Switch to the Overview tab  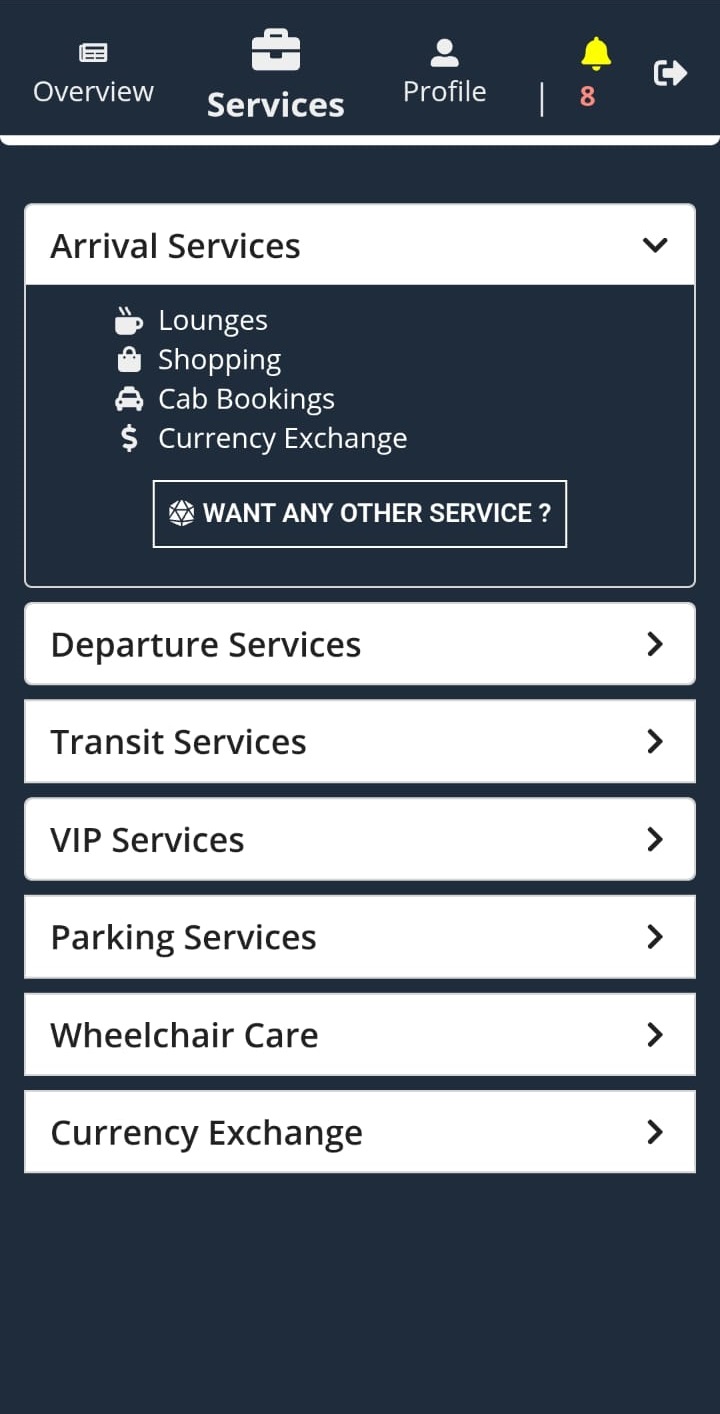point(93,74)
